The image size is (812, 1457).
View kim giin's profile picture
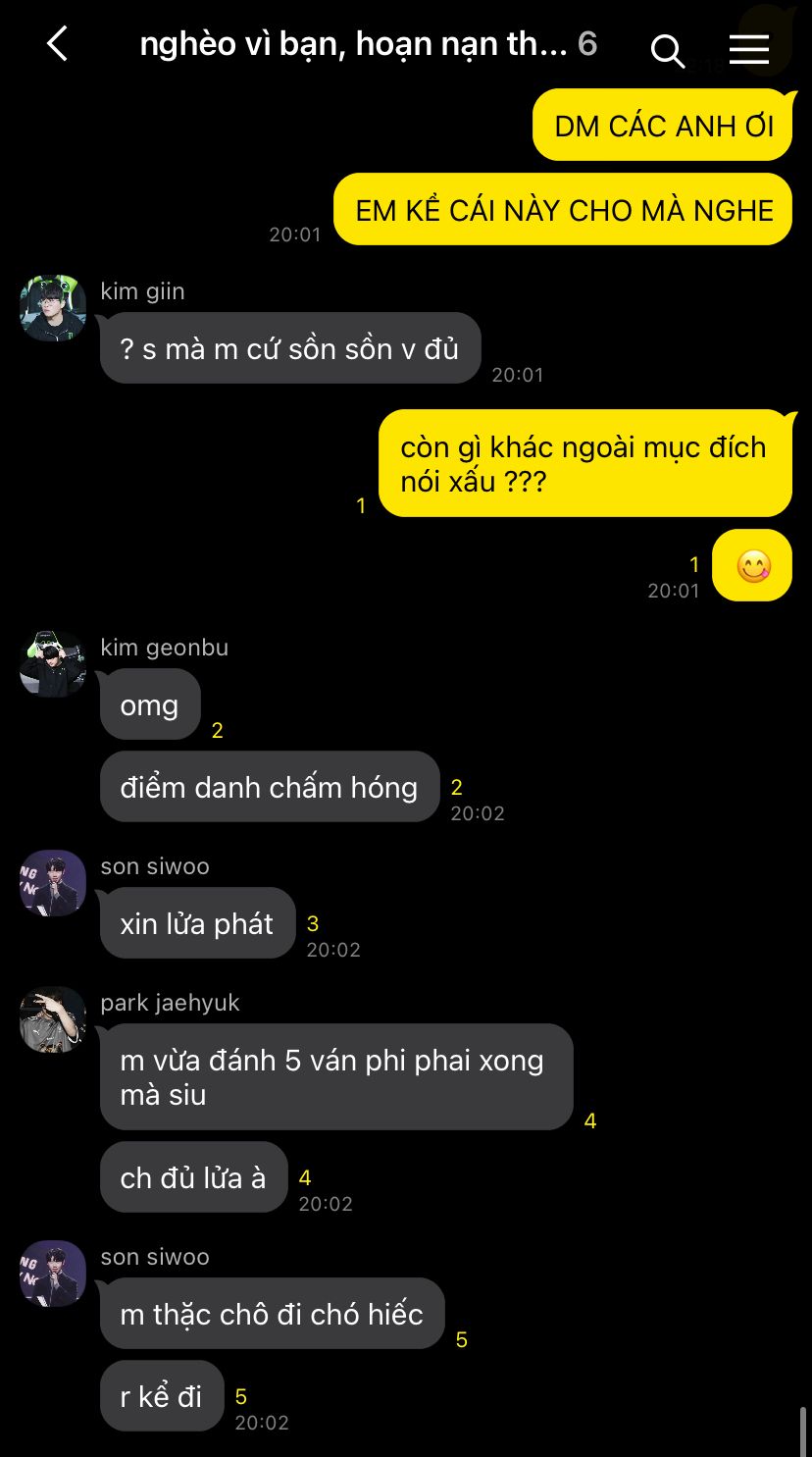53,308
